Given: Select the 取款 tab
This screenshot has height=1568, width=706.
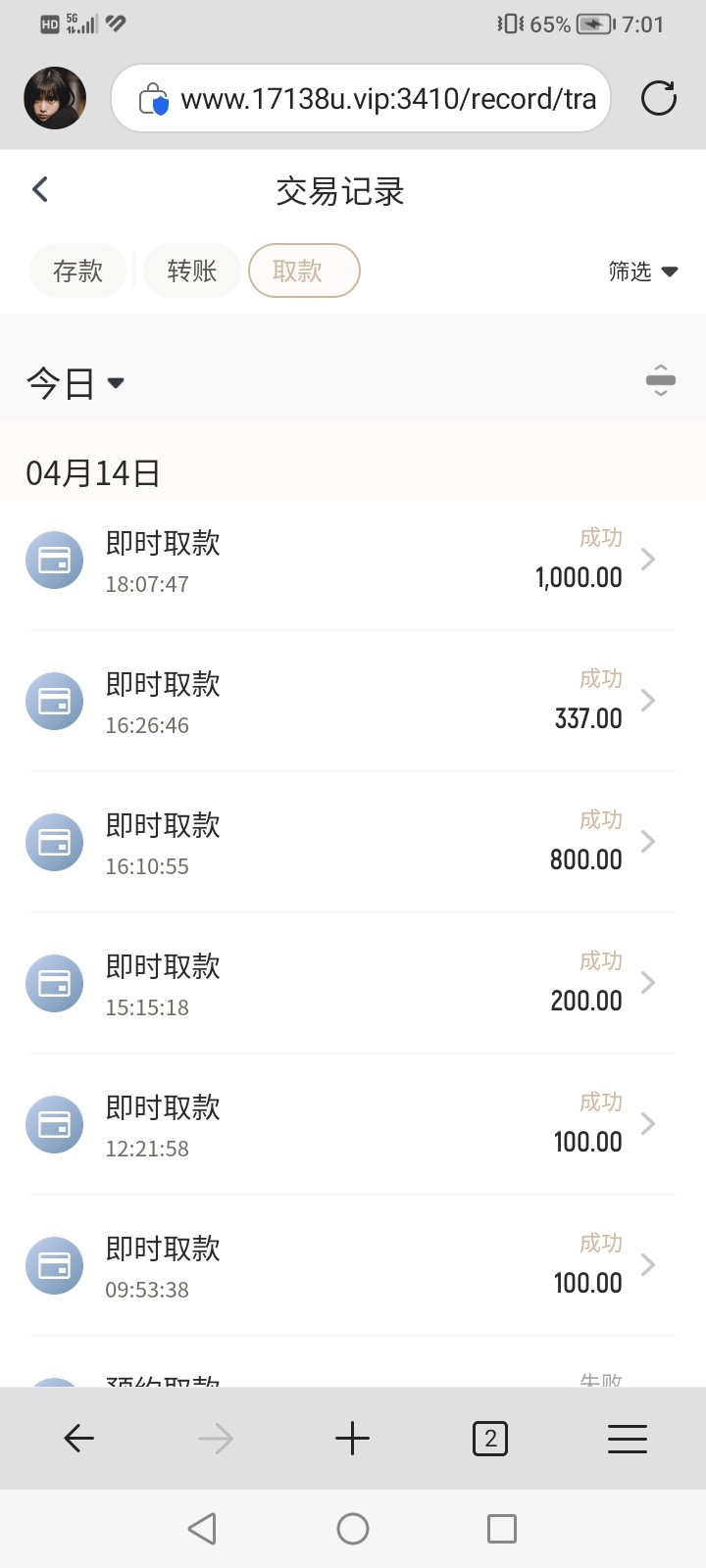Looking at the screenshot, I should pyautogui.click(x=304, y=270).
